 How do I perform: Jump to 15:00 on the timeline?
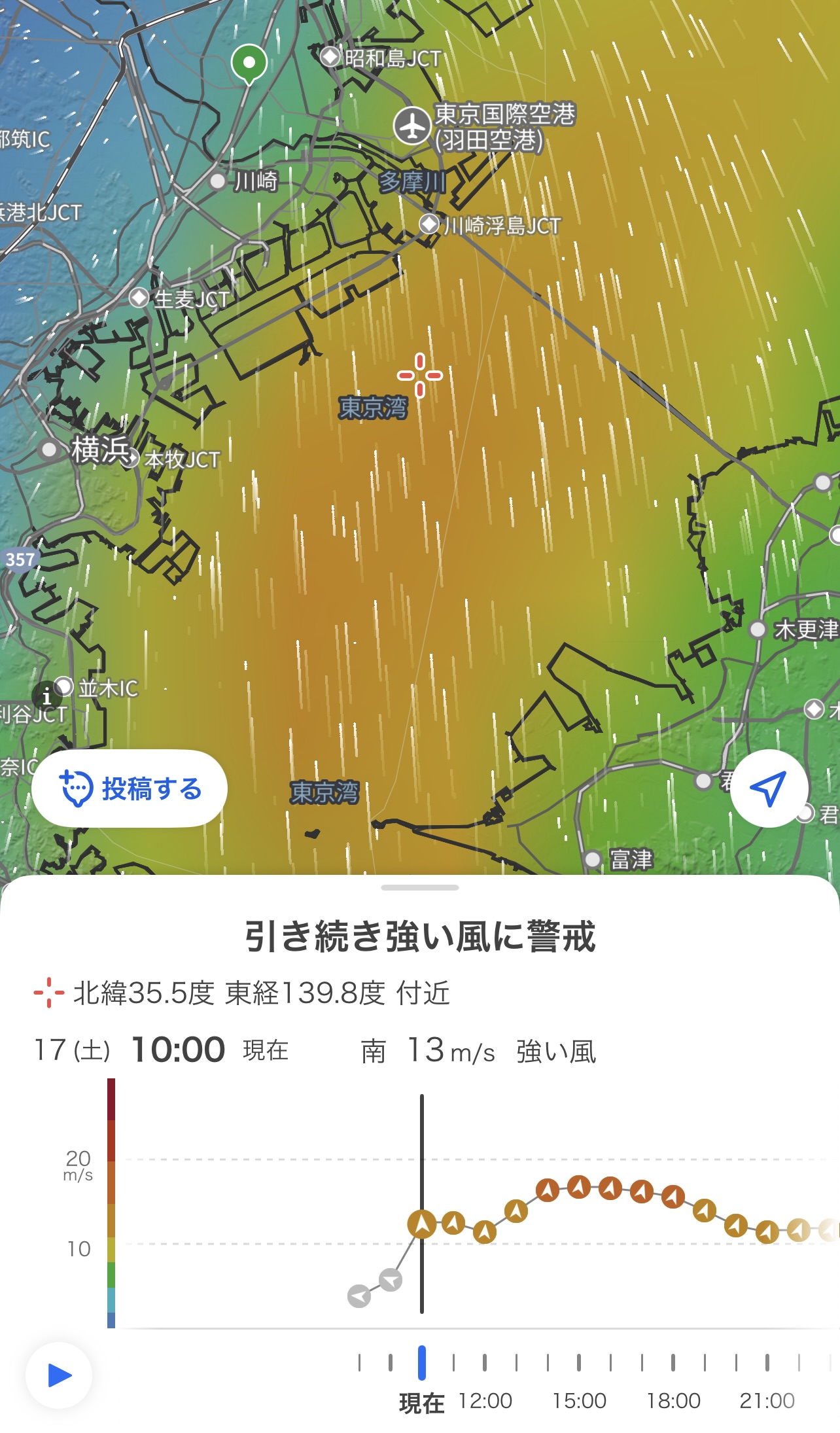579,1363
